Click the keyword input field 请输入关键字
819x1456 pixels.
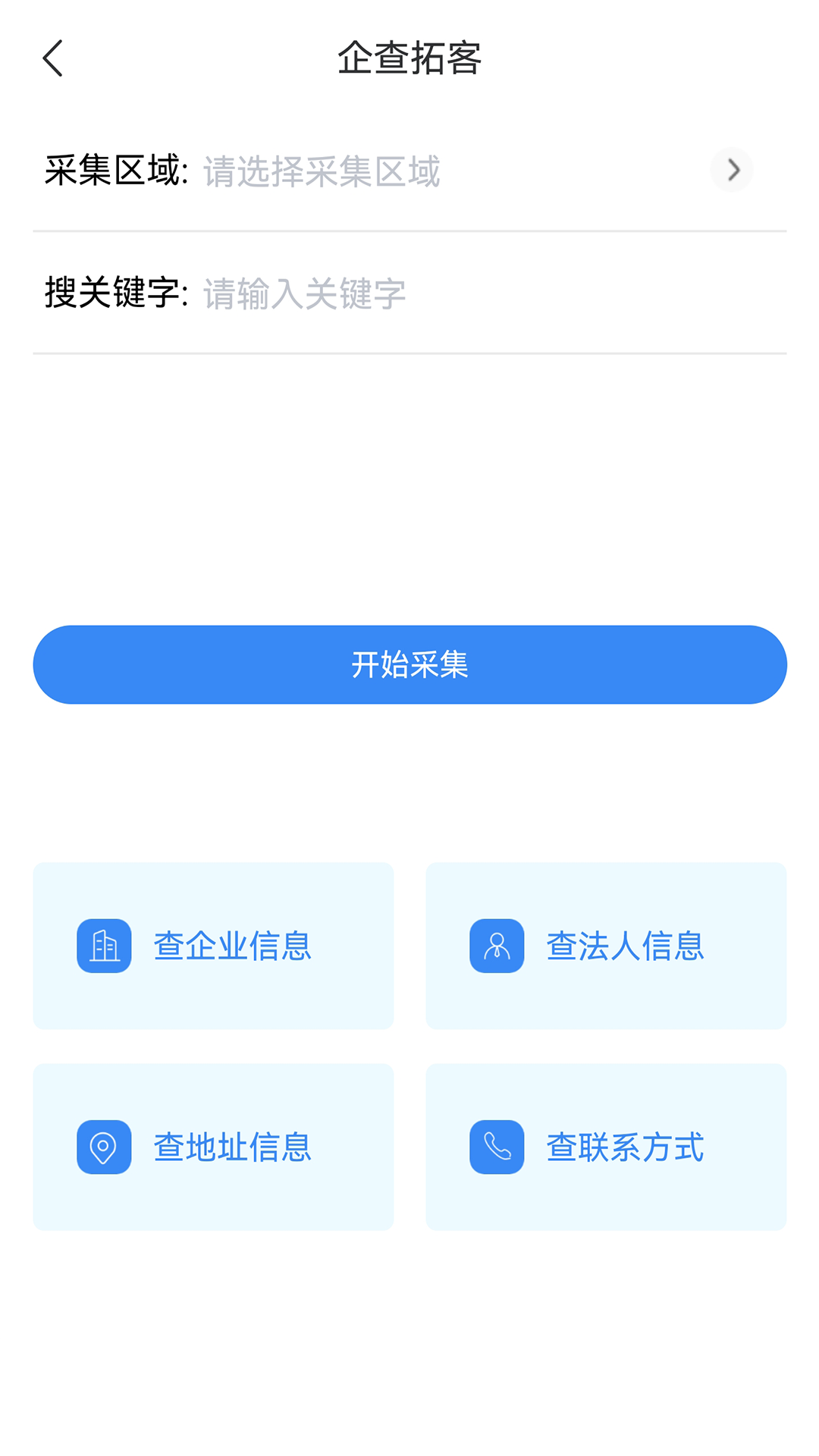click(303, 294)
